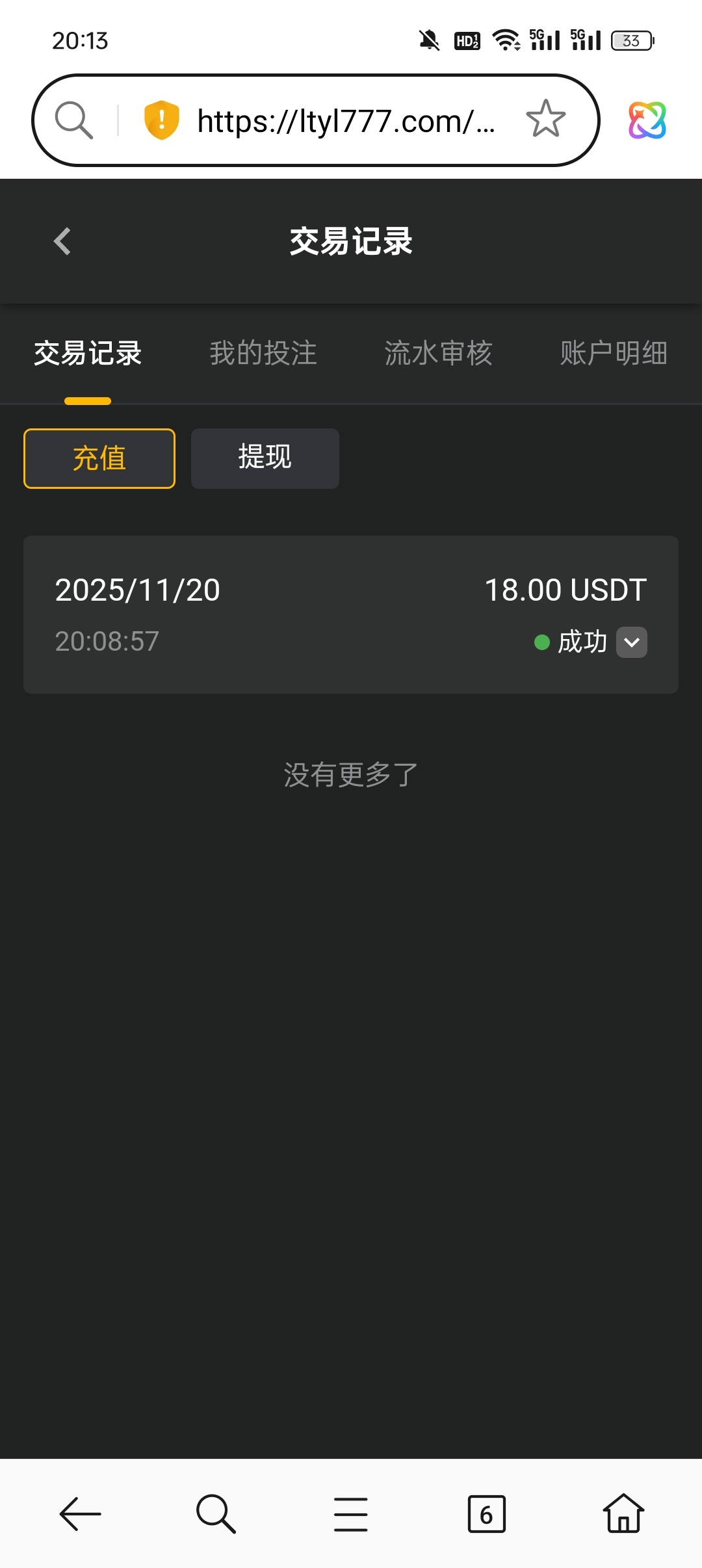Screen dimensions: 702x1568
Task: Open the site security shield warning
Action: coord(161,120)
